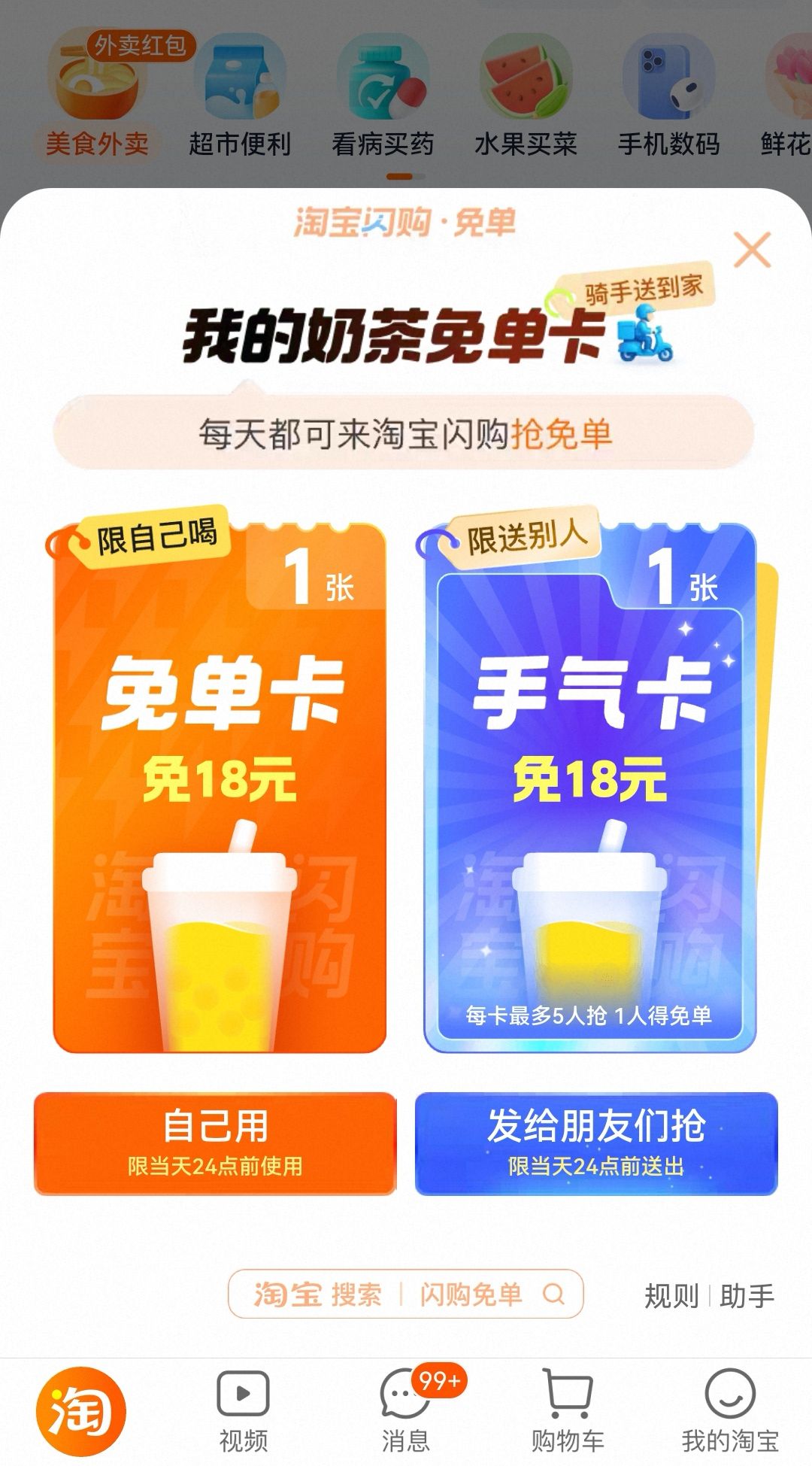Go to the 淘 home tab
812x1466 pixels.
(80, 1411)
